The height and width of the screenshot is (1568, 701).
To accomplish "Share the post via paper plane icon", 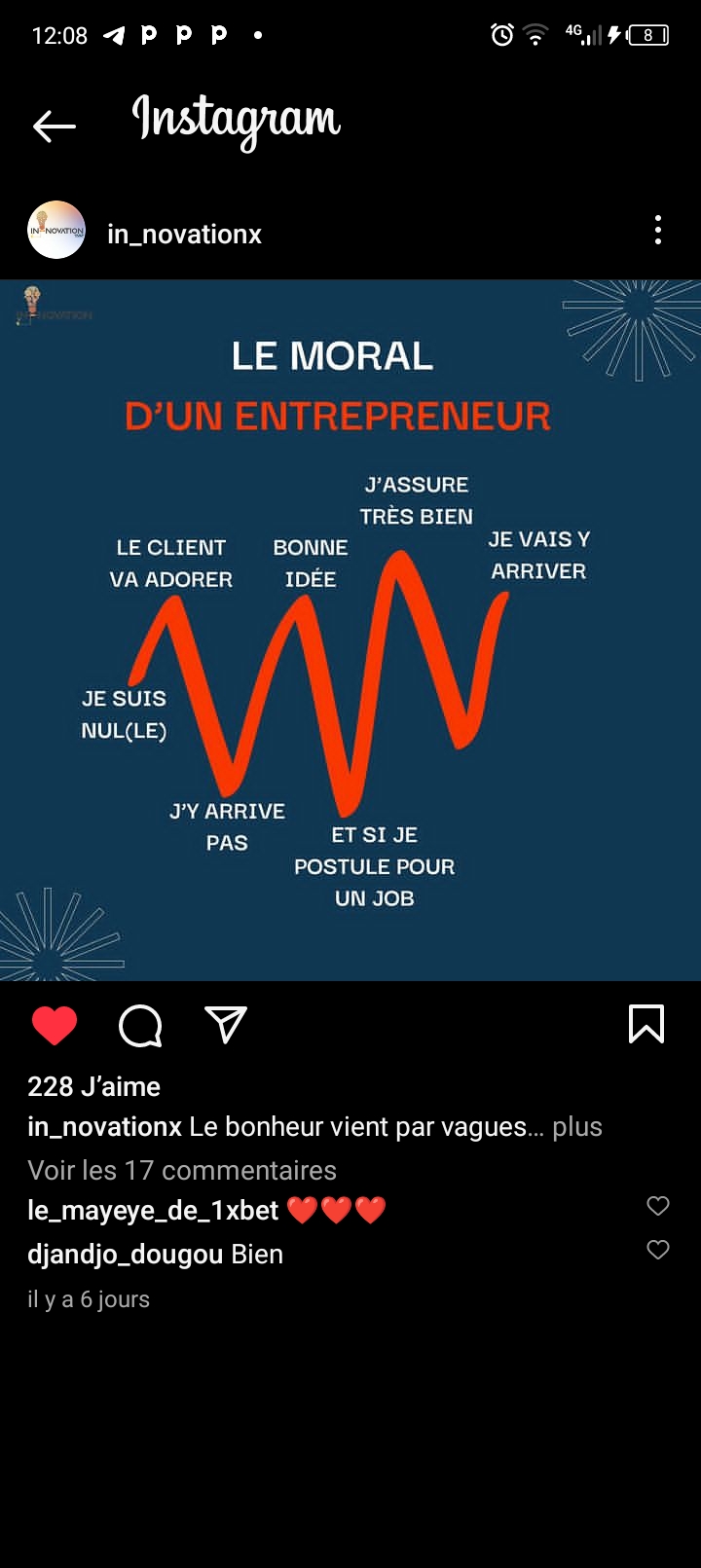I will (x=226, y=1025).
